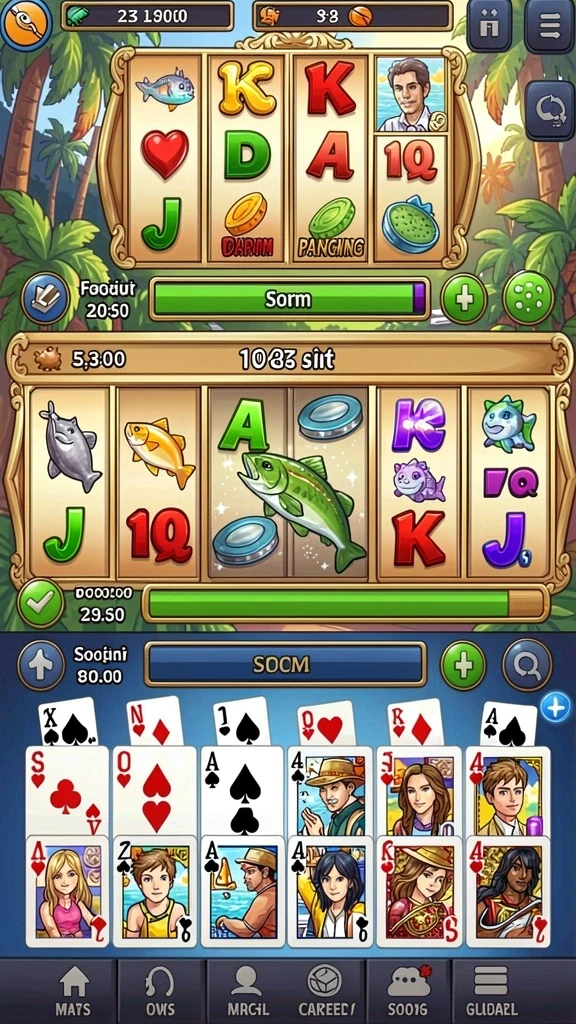
Task: Tap the blue SOOM button
Action: point(285,664)
